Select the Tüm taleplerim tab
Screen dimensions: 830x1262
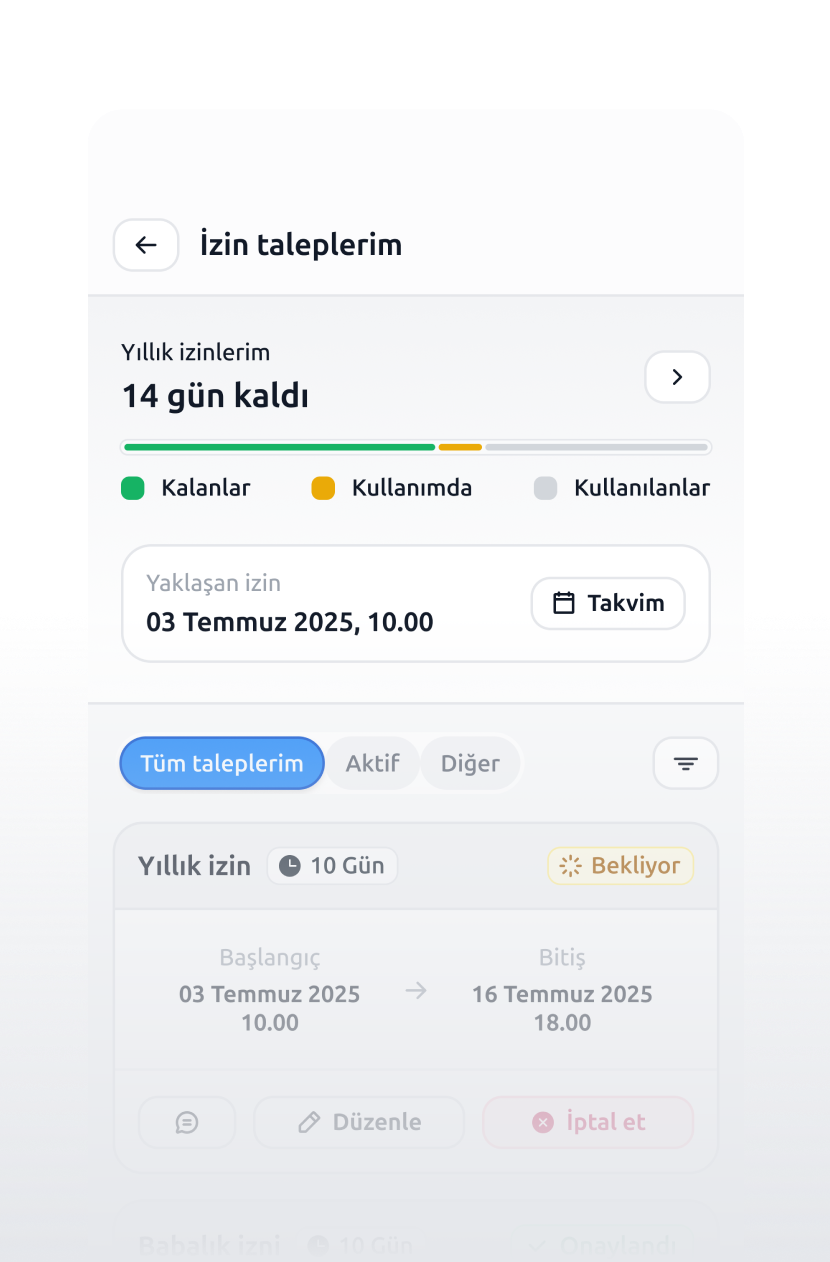tap(222, 764)
